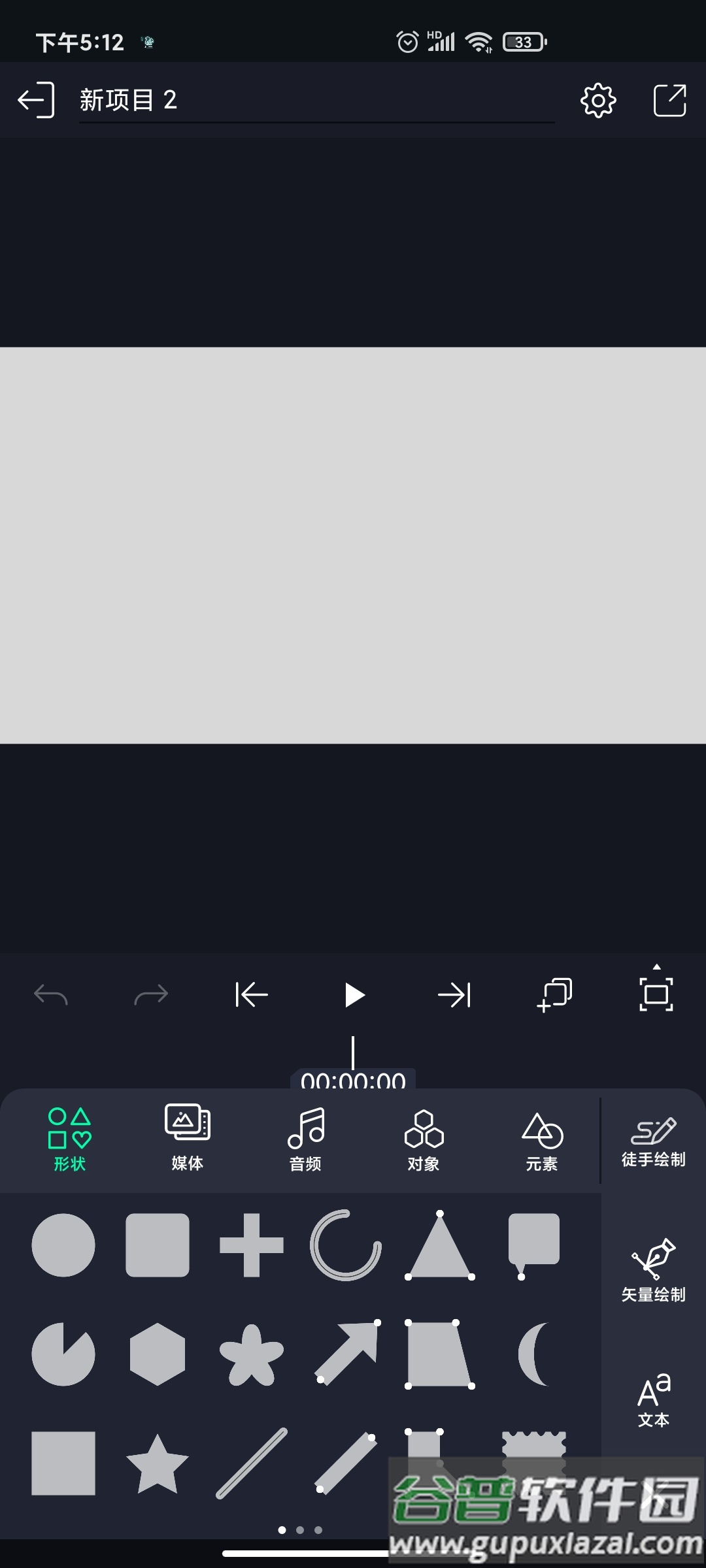Open the 元素 tab

point(542,1137)
